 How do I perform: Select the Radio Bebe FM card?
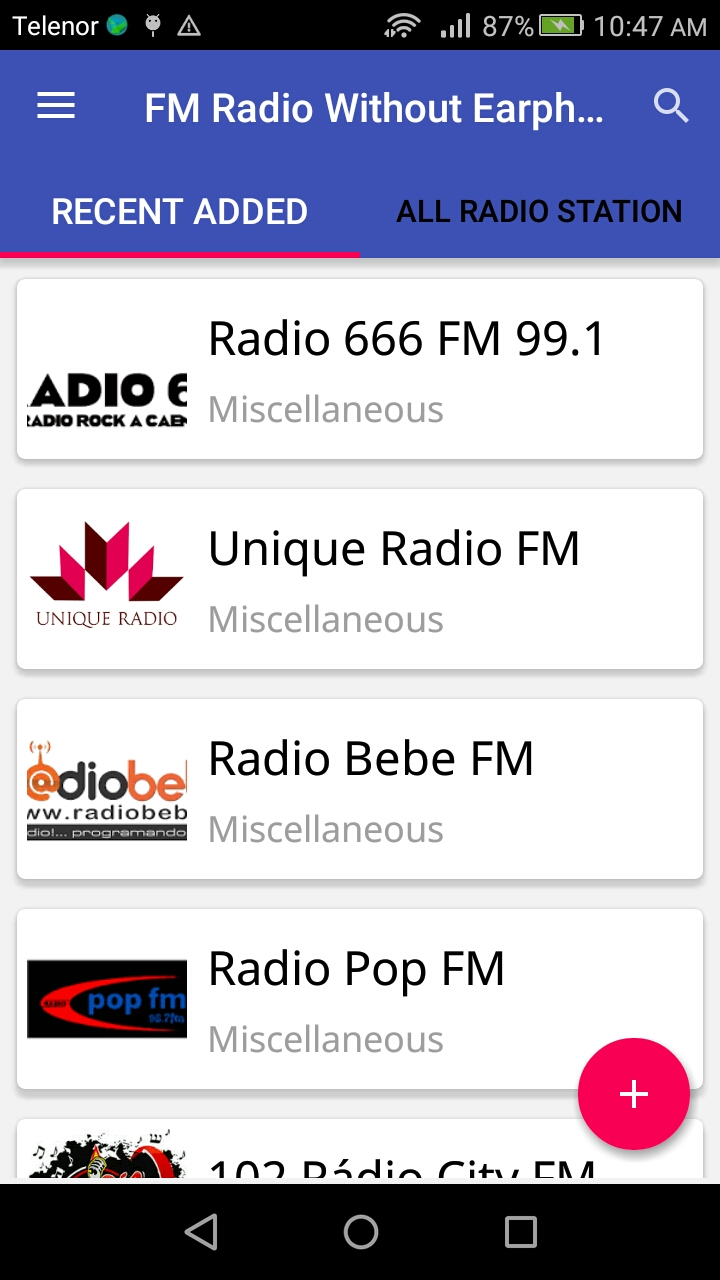(360, 789)
